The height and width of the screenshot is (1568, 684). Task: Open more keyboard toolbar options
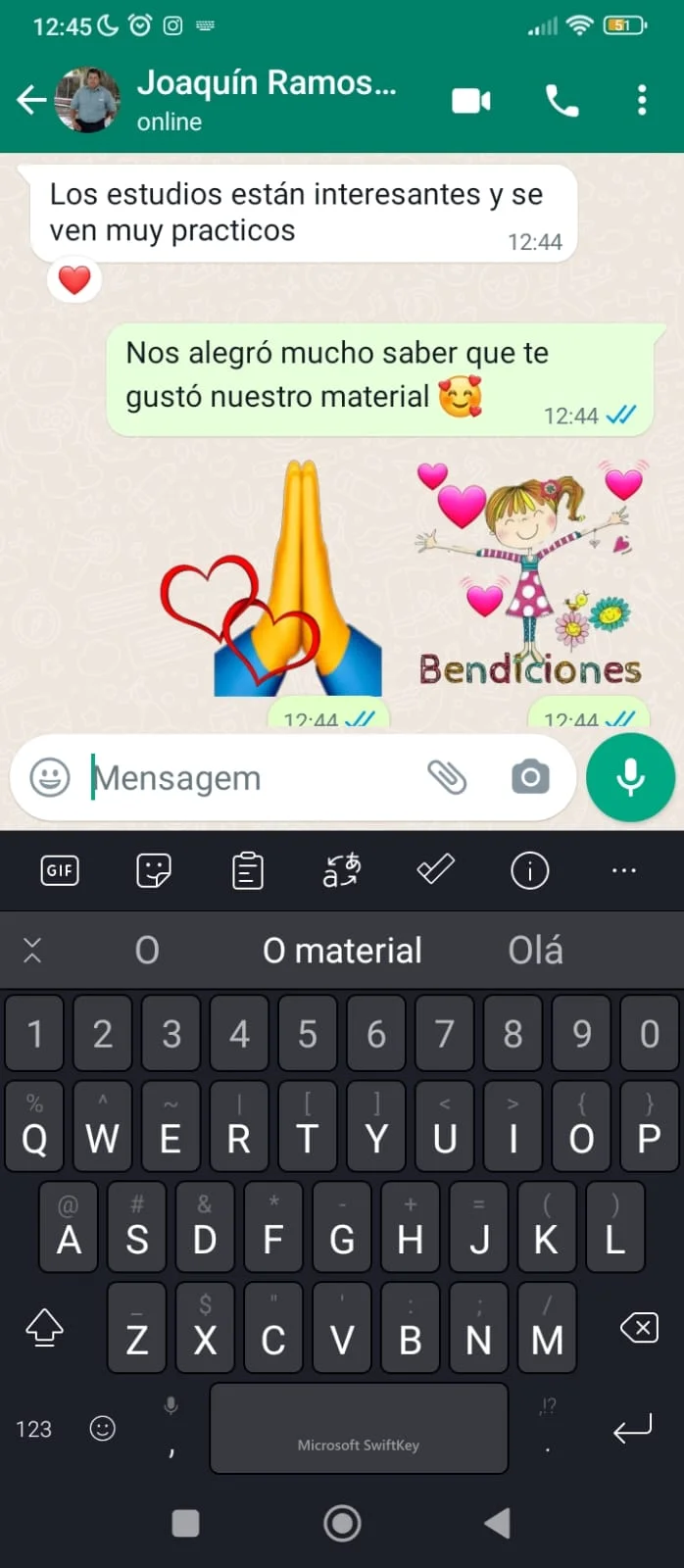point(623,870)
